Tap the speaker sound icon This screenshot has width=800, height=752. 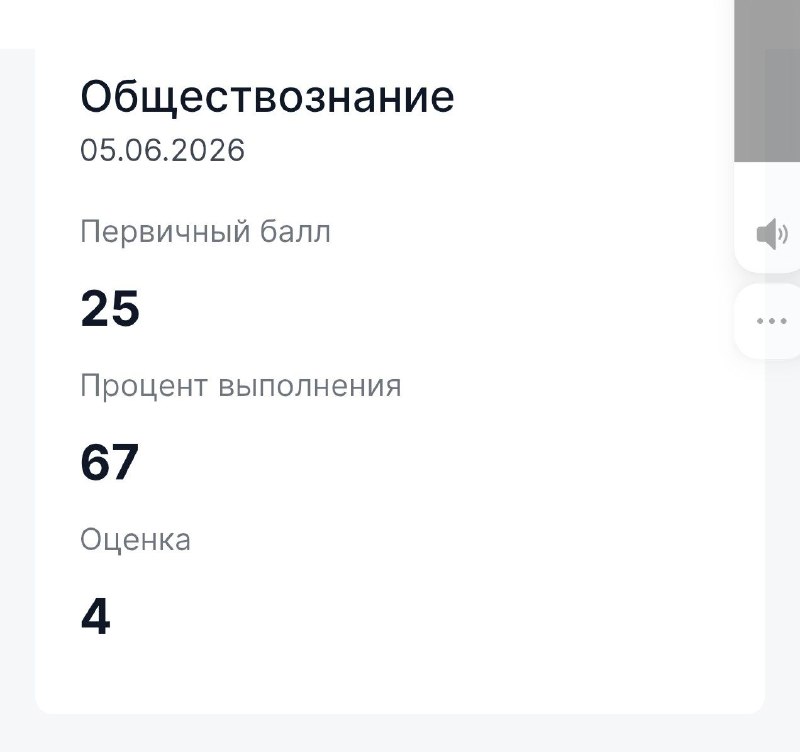coord(772,234)
